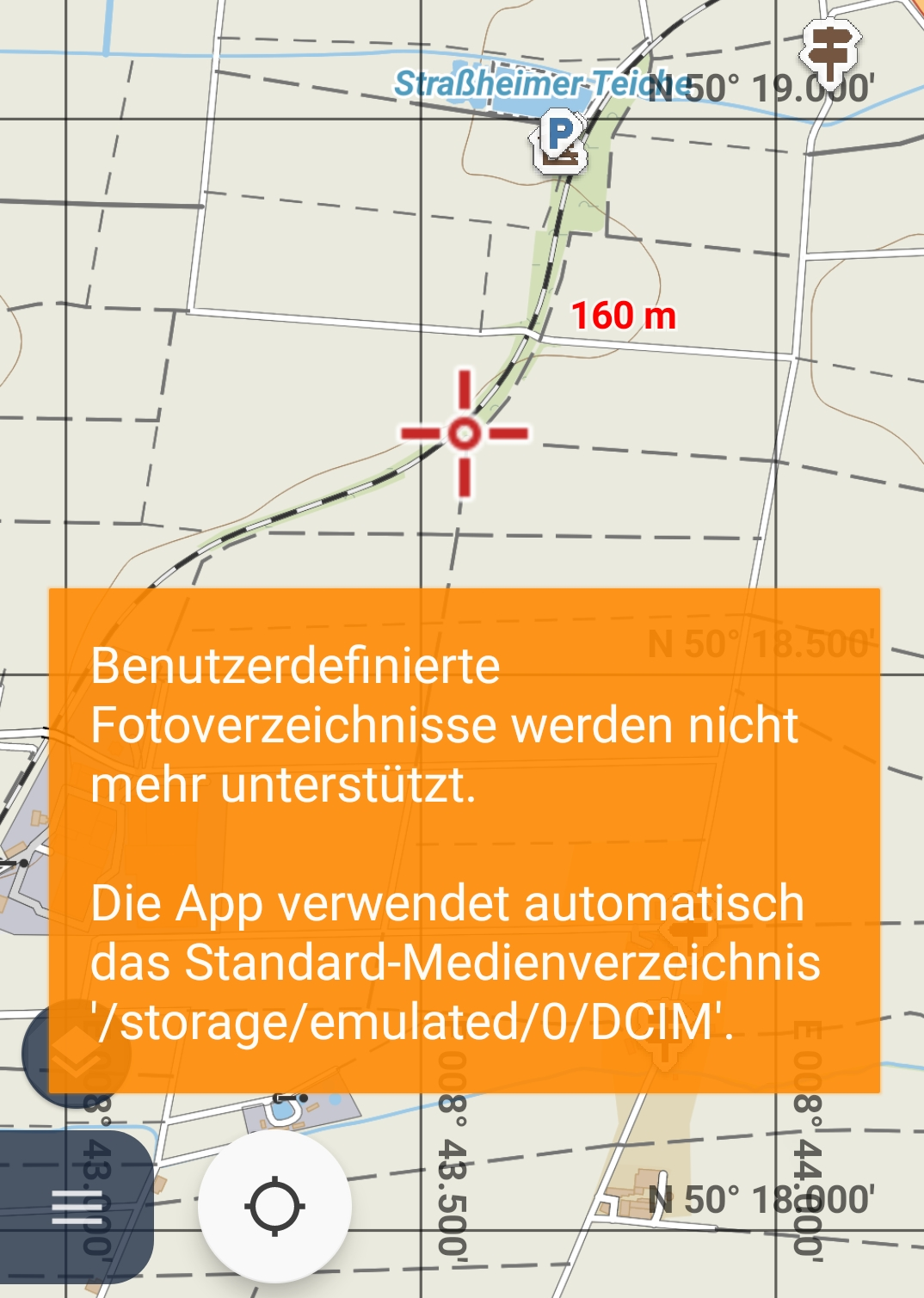
Task: Center map on my current location
Action: coord(274,1206)
